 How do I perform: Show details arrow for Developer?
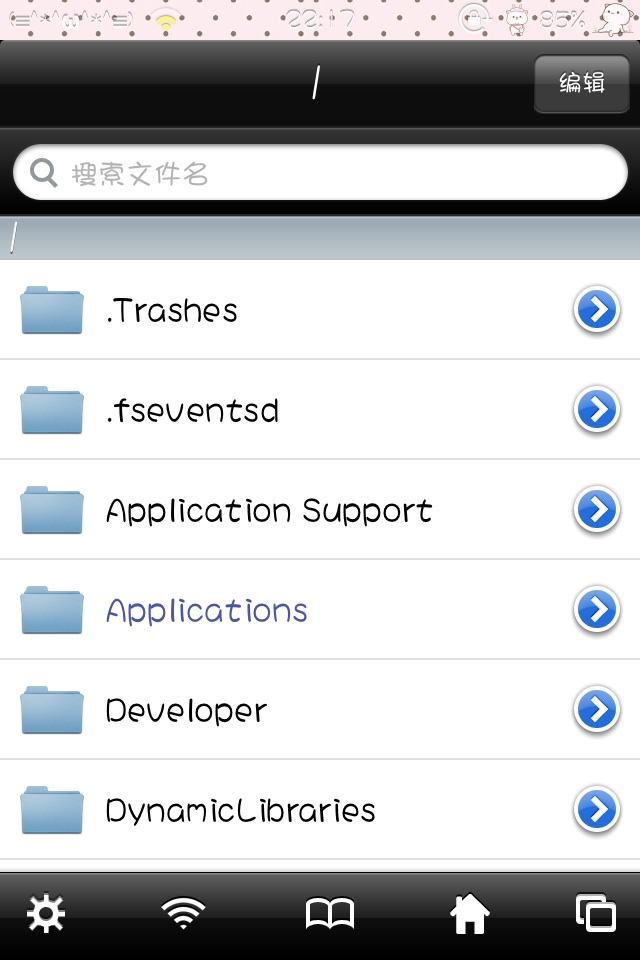pyautogui.click(x=597, y=710)
